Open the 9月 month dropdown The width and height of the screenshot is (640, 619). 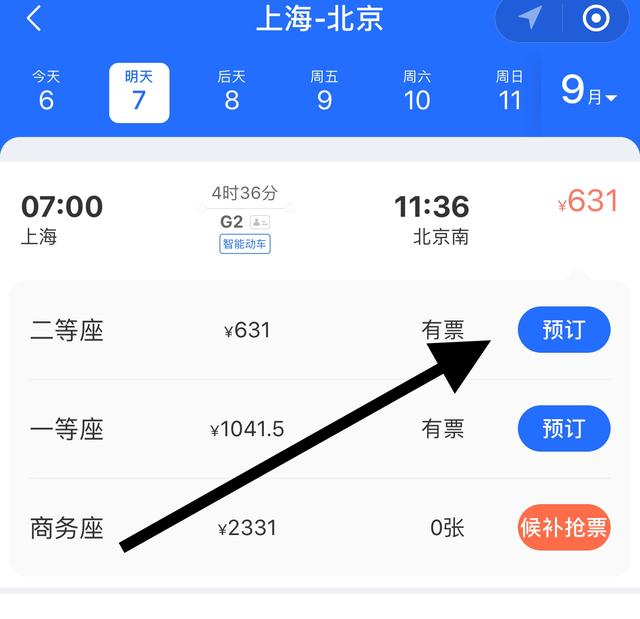coord(589,92)
